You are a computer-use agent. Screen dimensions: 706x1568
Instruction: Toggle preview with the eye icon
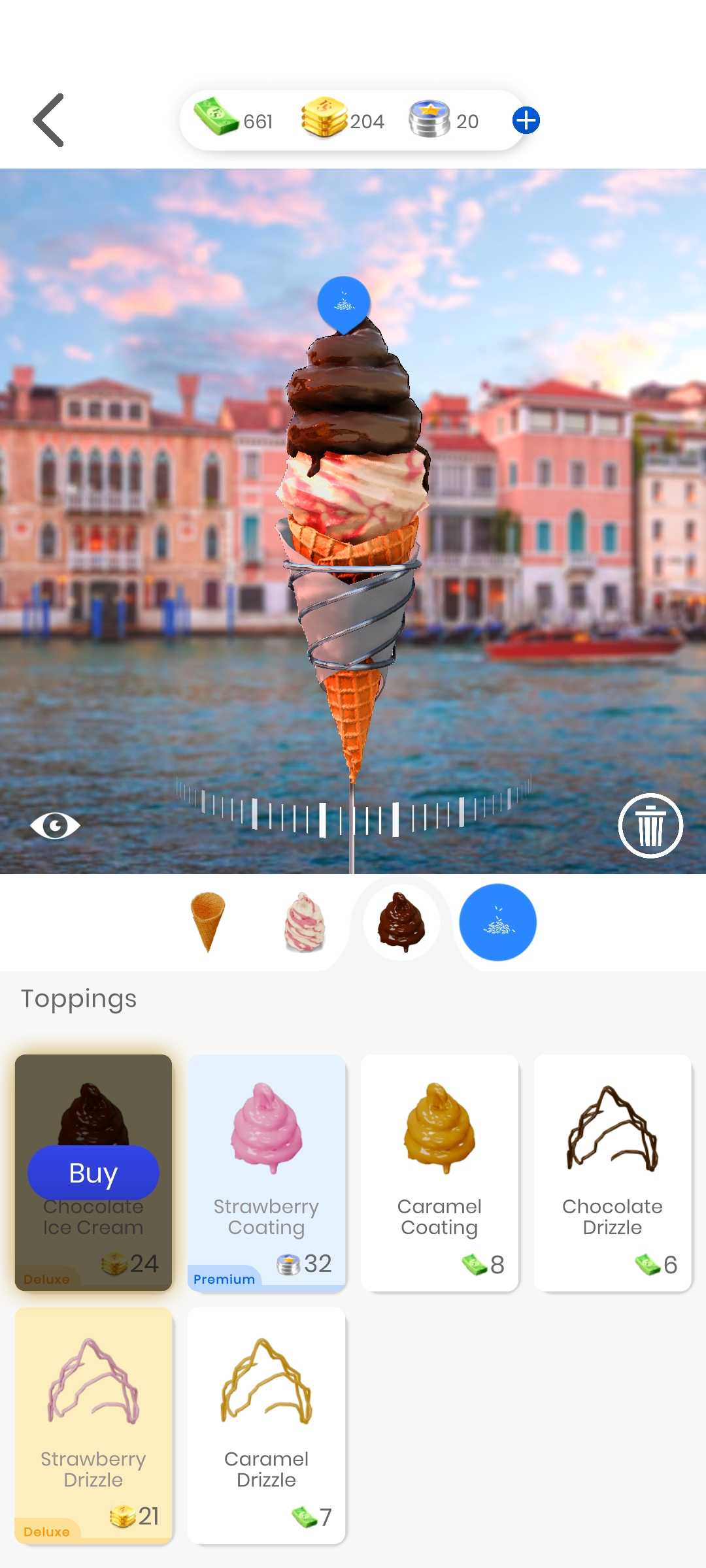55,825
